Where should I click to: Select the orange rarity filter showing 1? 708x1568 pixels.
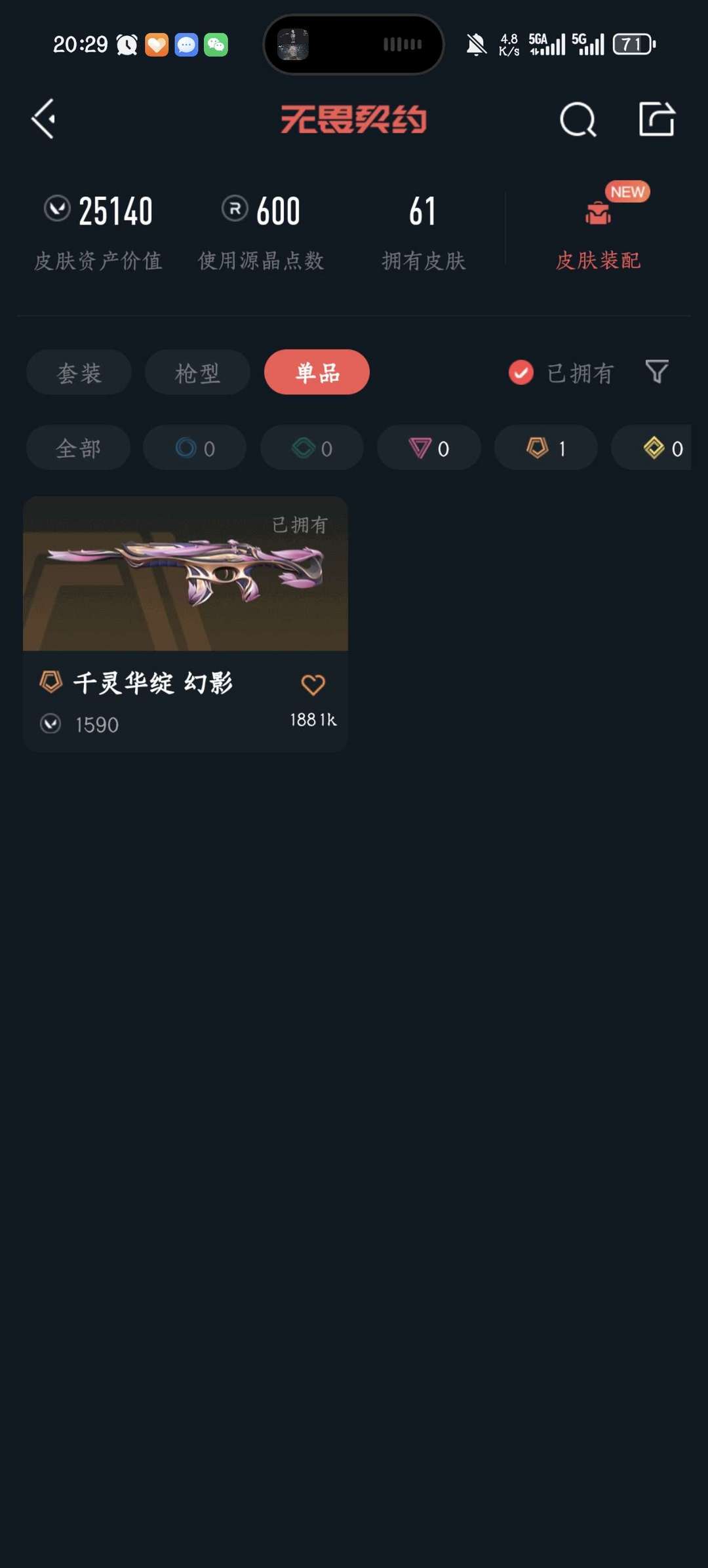tap(545, 448)
